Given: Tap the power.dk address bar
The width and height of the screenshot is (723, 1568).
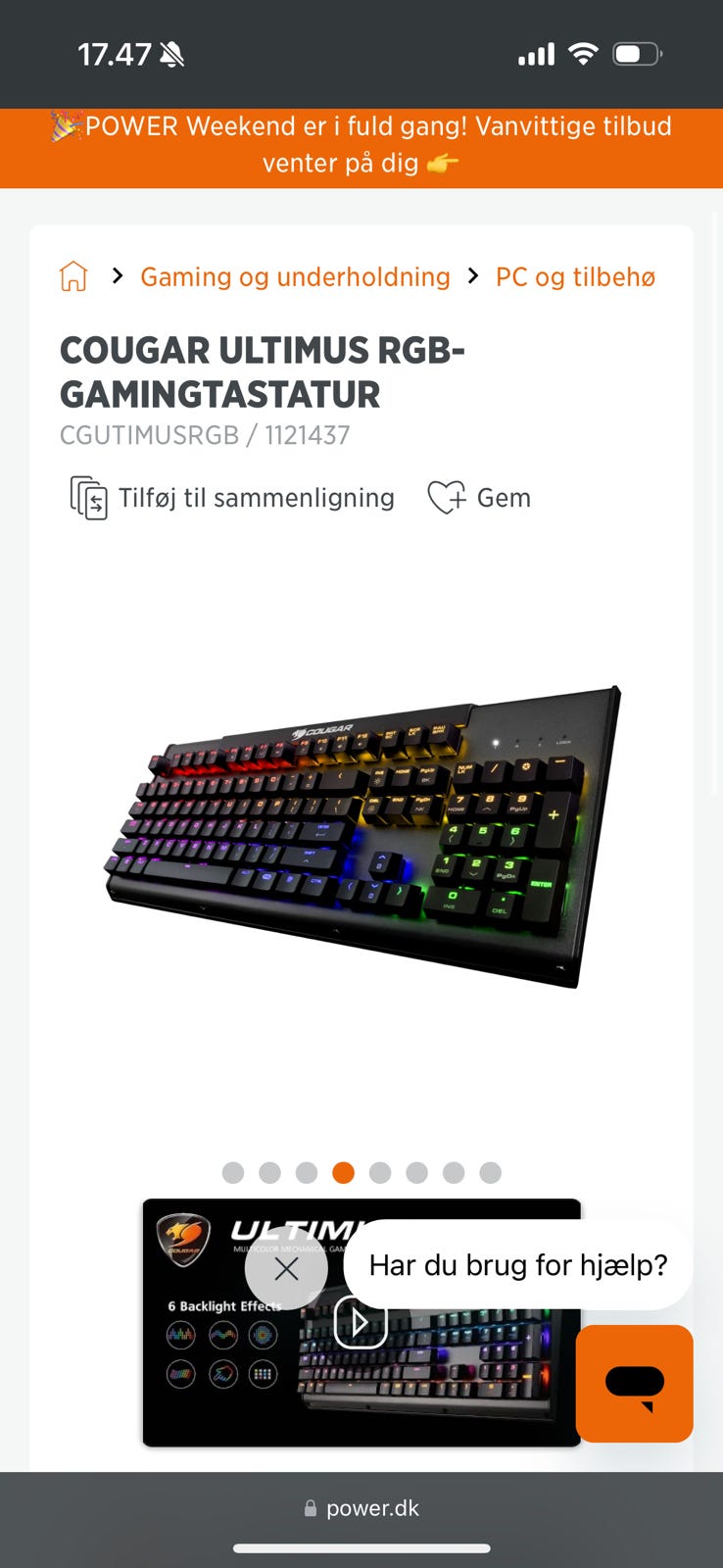Looking at the screenshot, I should (x=373, y=1507).
